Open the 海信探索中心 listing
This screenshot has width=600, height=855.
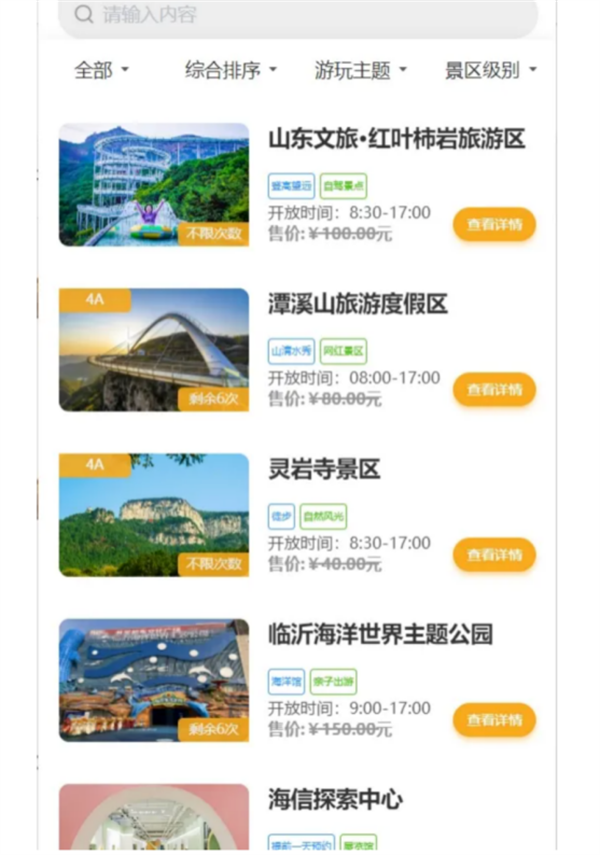click(335, 800)
